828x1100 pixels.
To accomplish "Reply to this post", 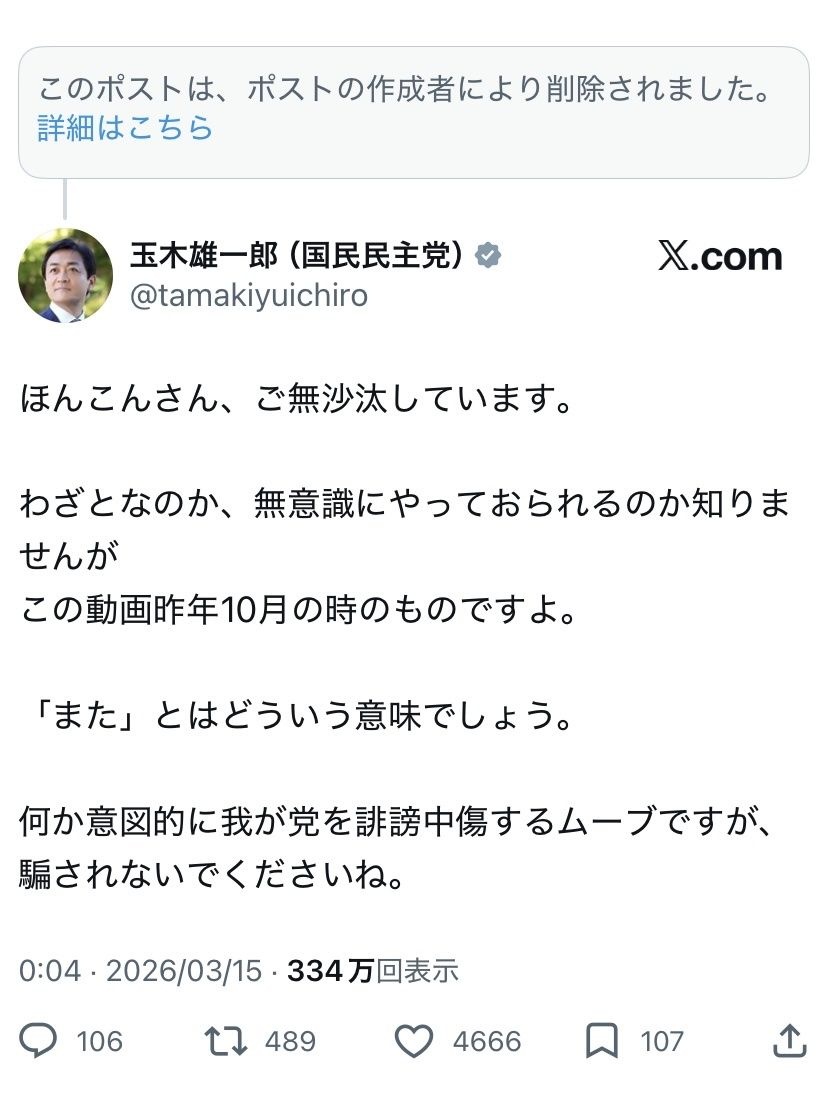I will (40, 1041).
